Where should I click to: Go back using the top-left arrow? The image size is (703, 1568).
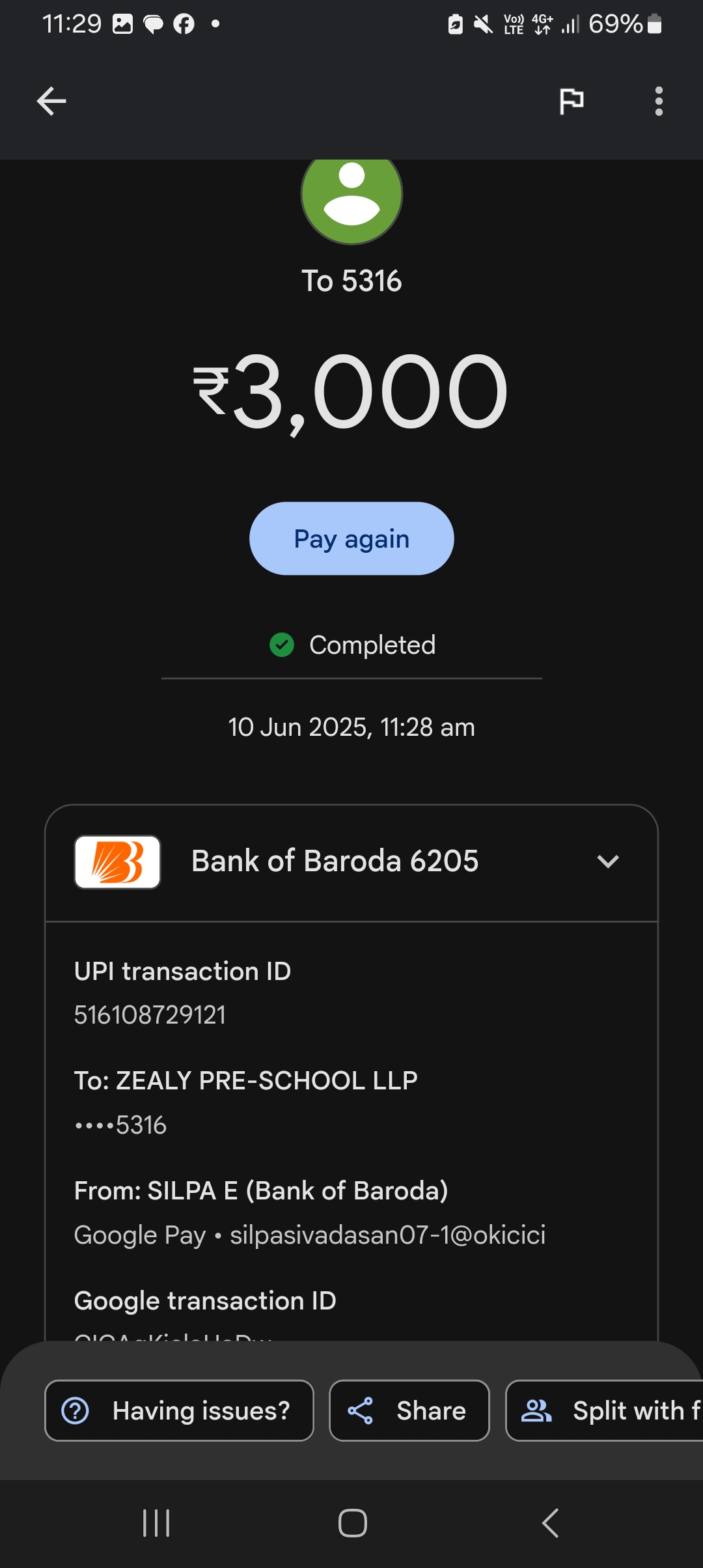[x=51, y=102]
